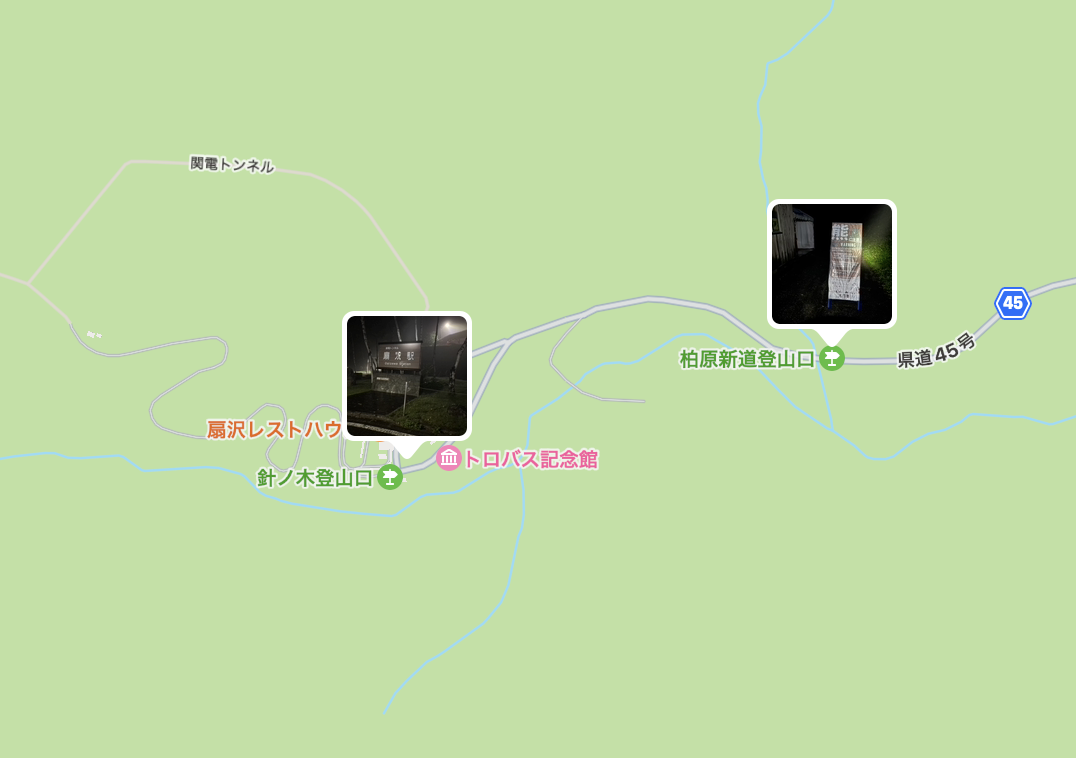
Task: Open the photo pinned at 柏原新道登山口
Action: click(x=831, y=263)
